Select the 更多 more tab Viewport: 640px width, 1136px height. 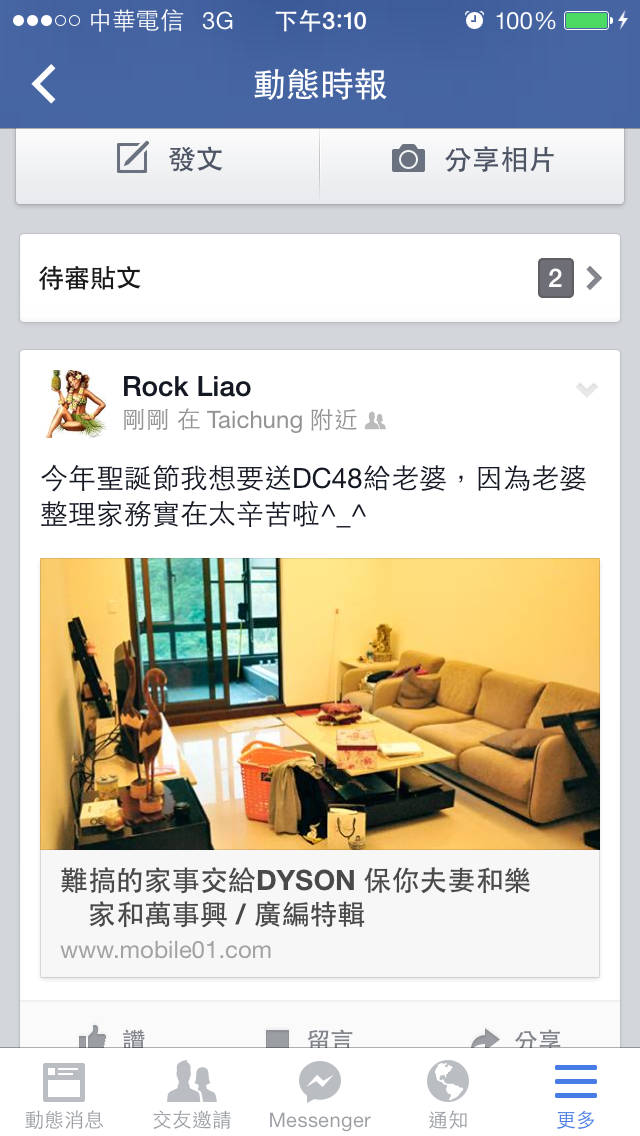click(576, 1094)
